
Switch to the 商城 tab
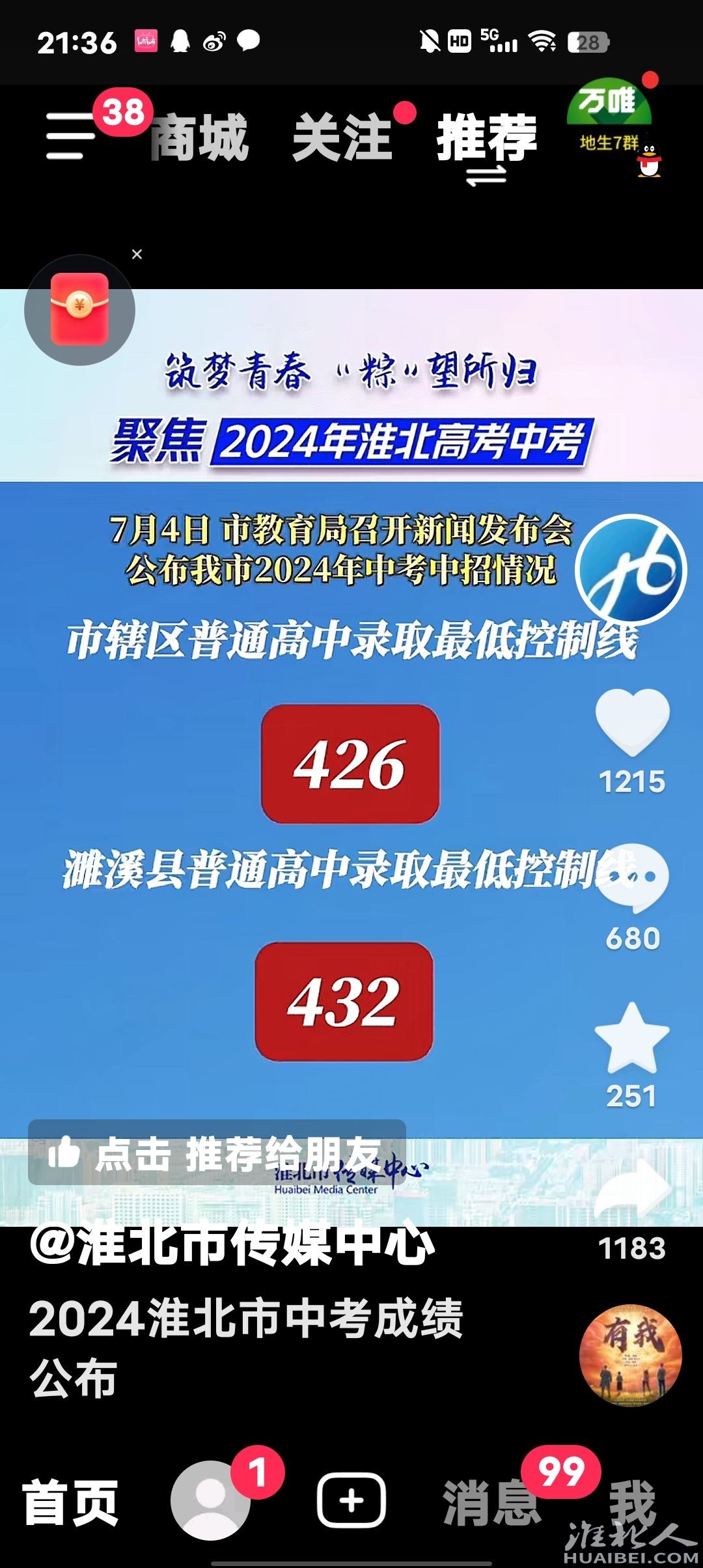coord(200,137)
